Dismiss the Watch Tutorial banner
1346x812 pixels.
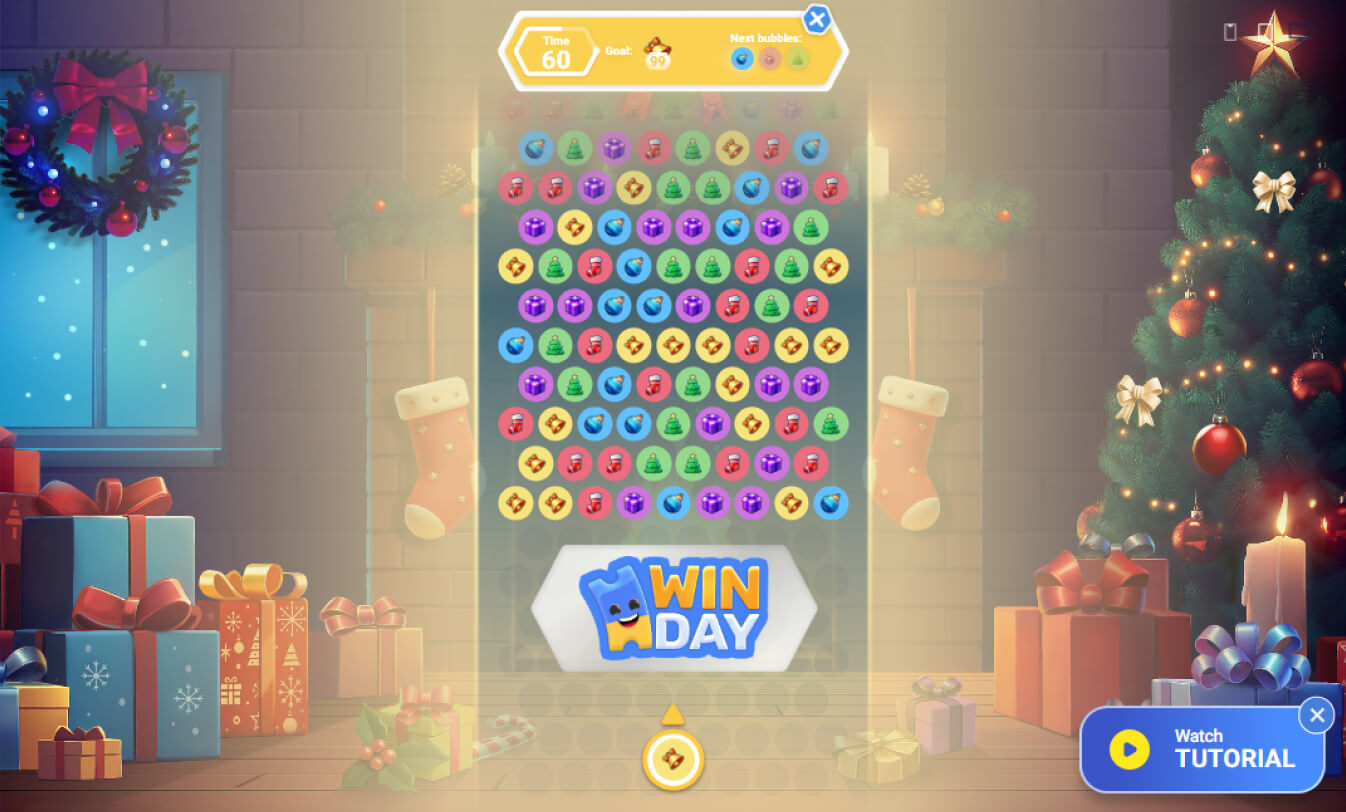tap(1317, 715)
